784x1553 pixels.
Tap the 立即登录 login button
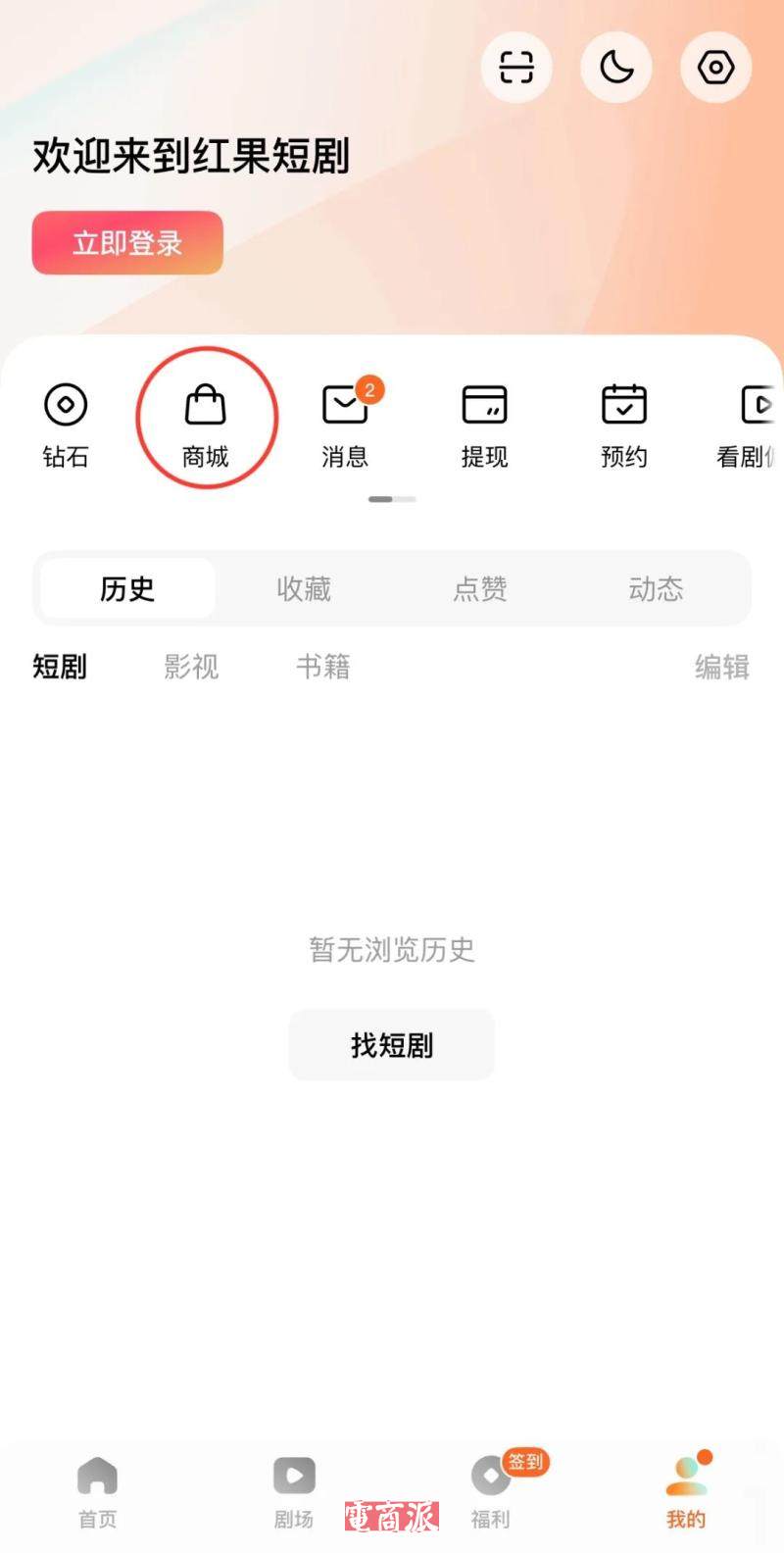coord(127,243)
